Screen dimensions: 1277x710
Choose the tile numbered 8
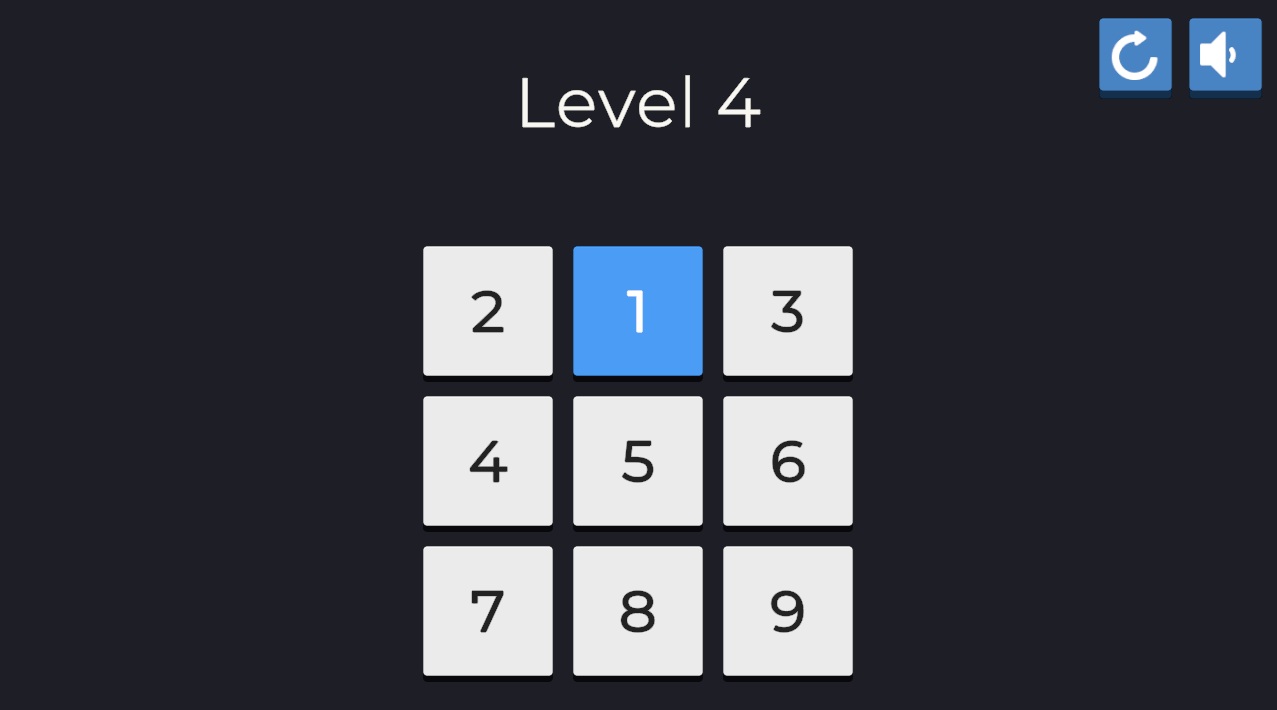[638, 611]
